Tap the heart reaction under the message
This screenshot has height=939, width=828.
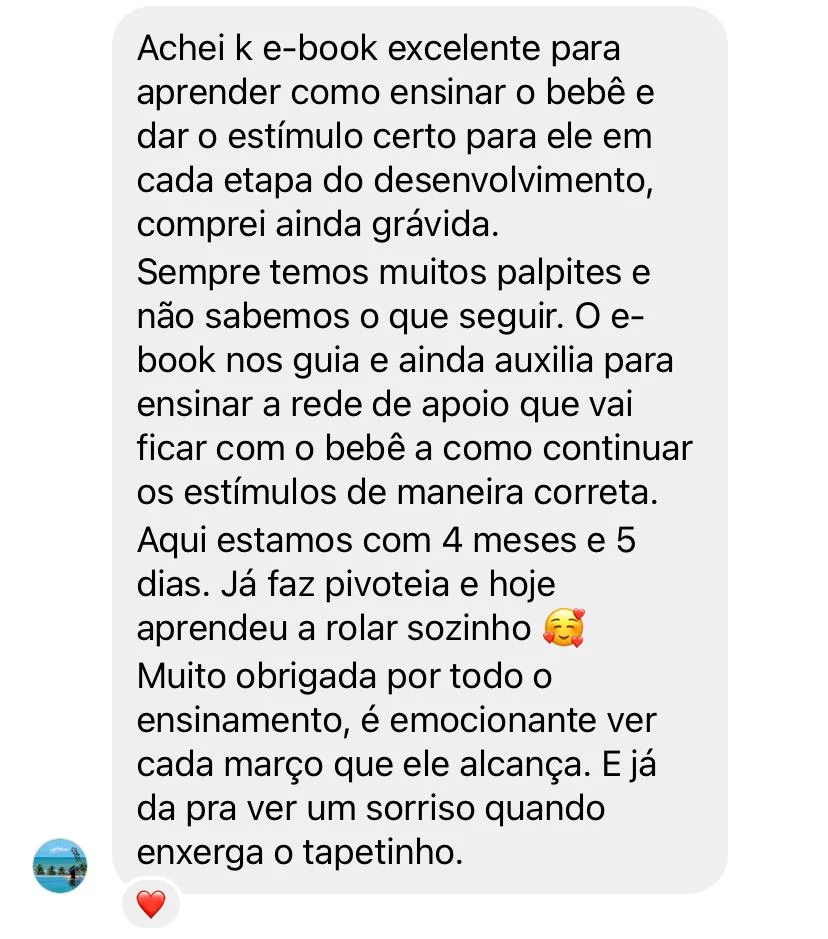(x=150, y=906)
